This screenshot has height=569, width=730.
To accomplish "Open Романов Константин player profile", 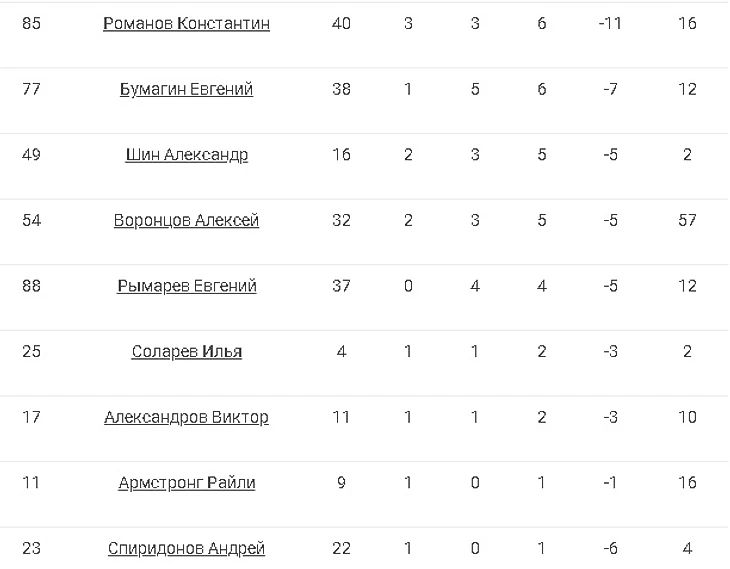I will [186, 23].
